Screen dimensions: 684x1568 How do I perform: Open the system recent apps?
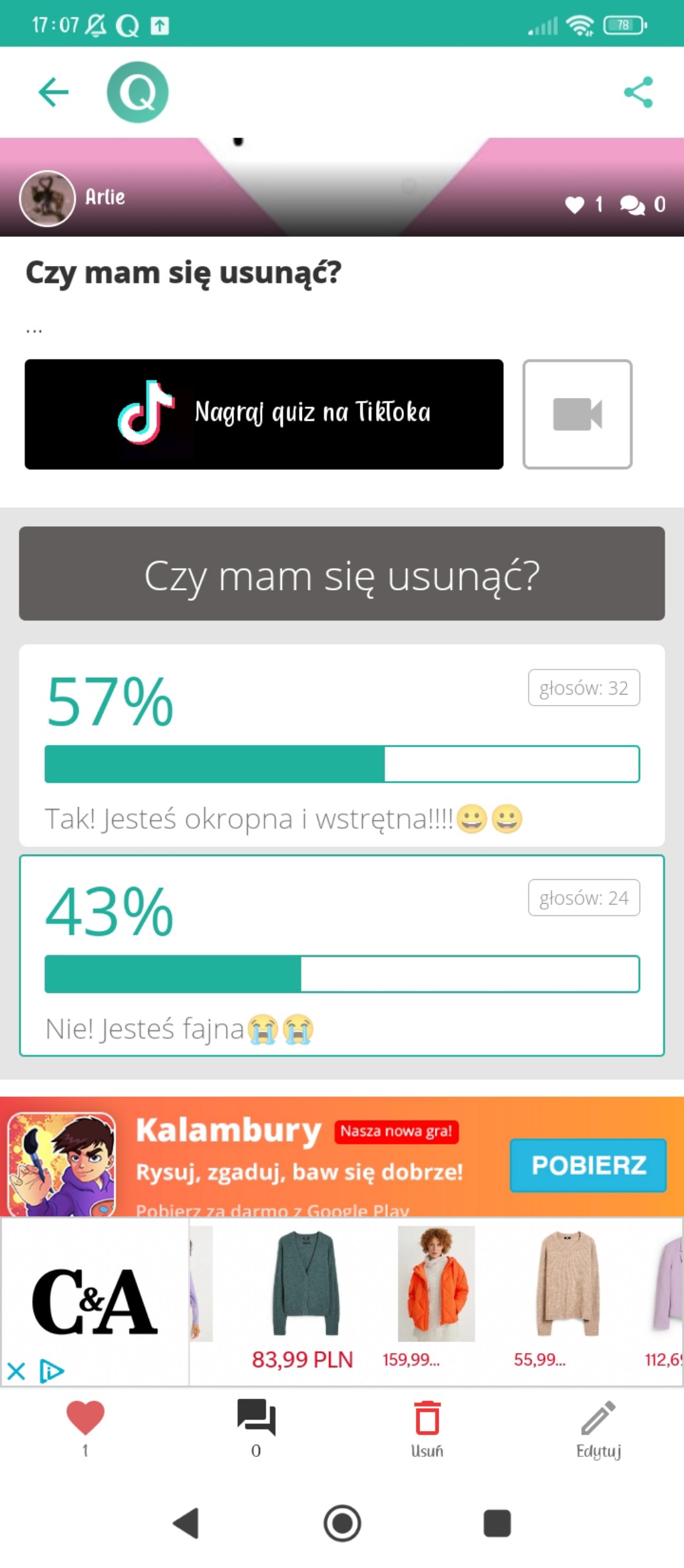point(497,1523)
